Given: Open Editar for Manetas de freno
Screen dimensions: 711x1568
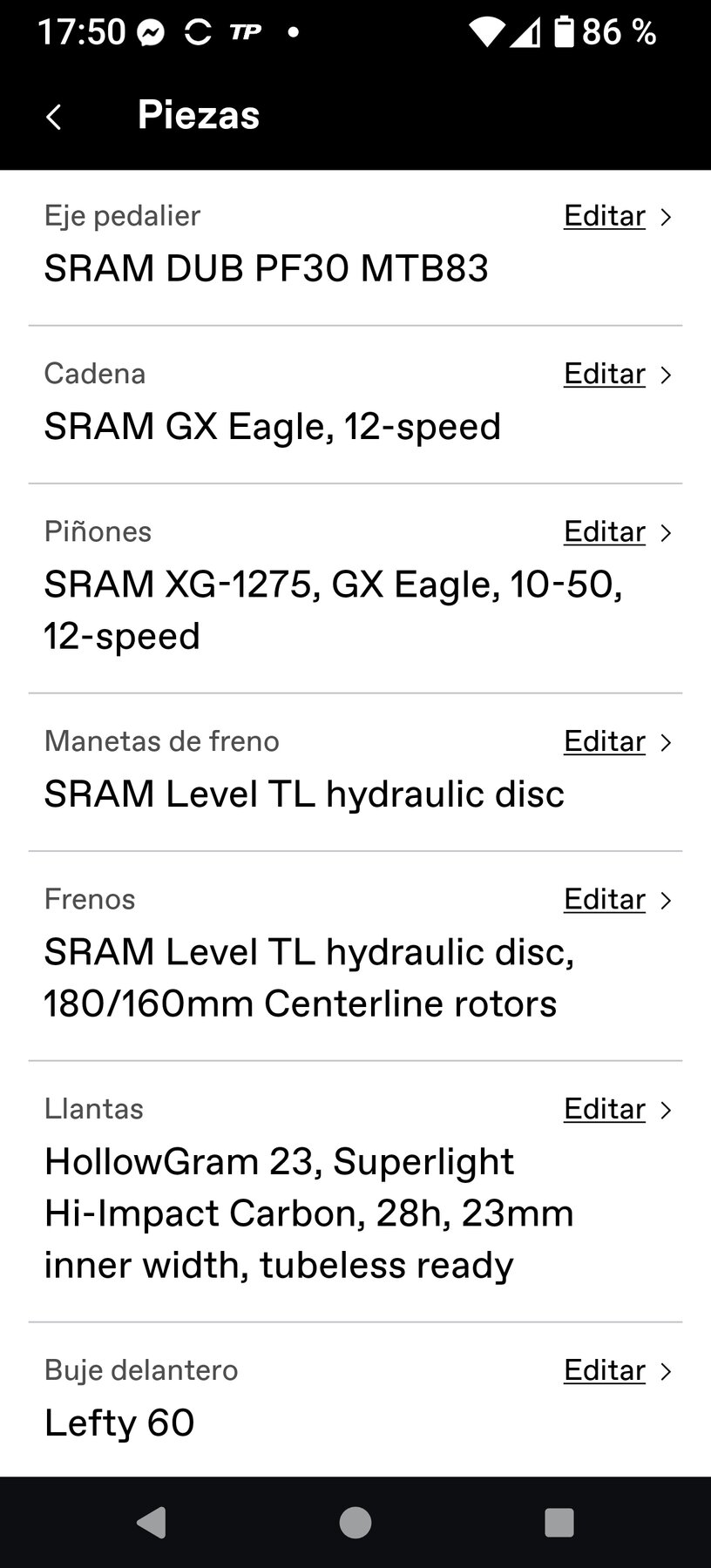Looking at the screenshot, I should coord(617,741).
